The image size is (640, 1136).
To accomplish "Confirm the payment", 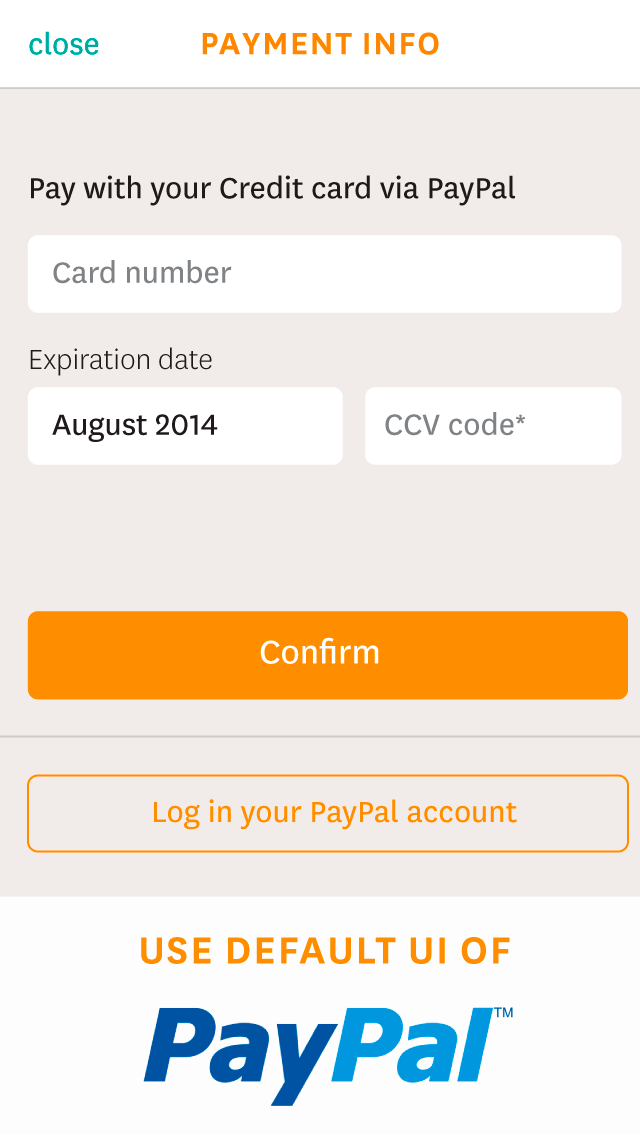I will click(327, 655).
